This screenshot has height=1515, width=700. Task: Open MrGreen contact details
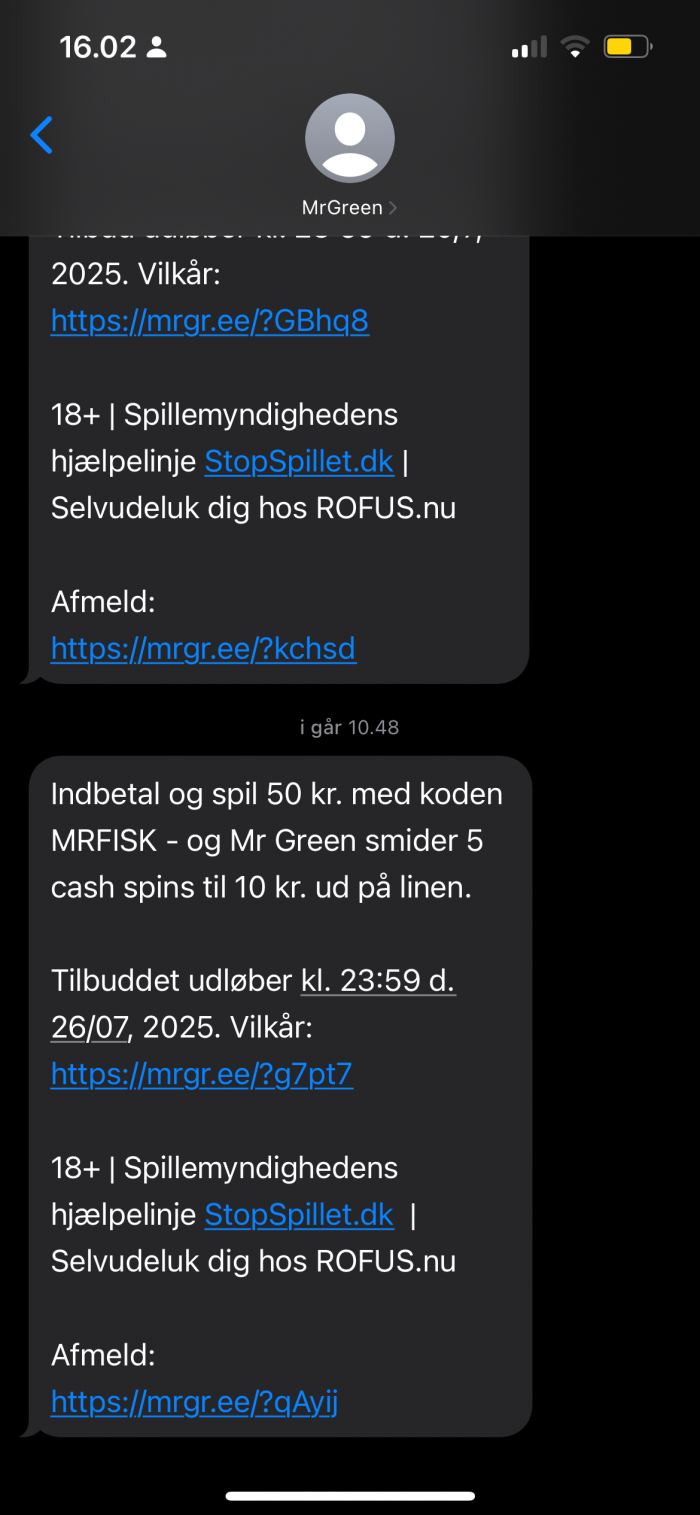tap(349, 157)
